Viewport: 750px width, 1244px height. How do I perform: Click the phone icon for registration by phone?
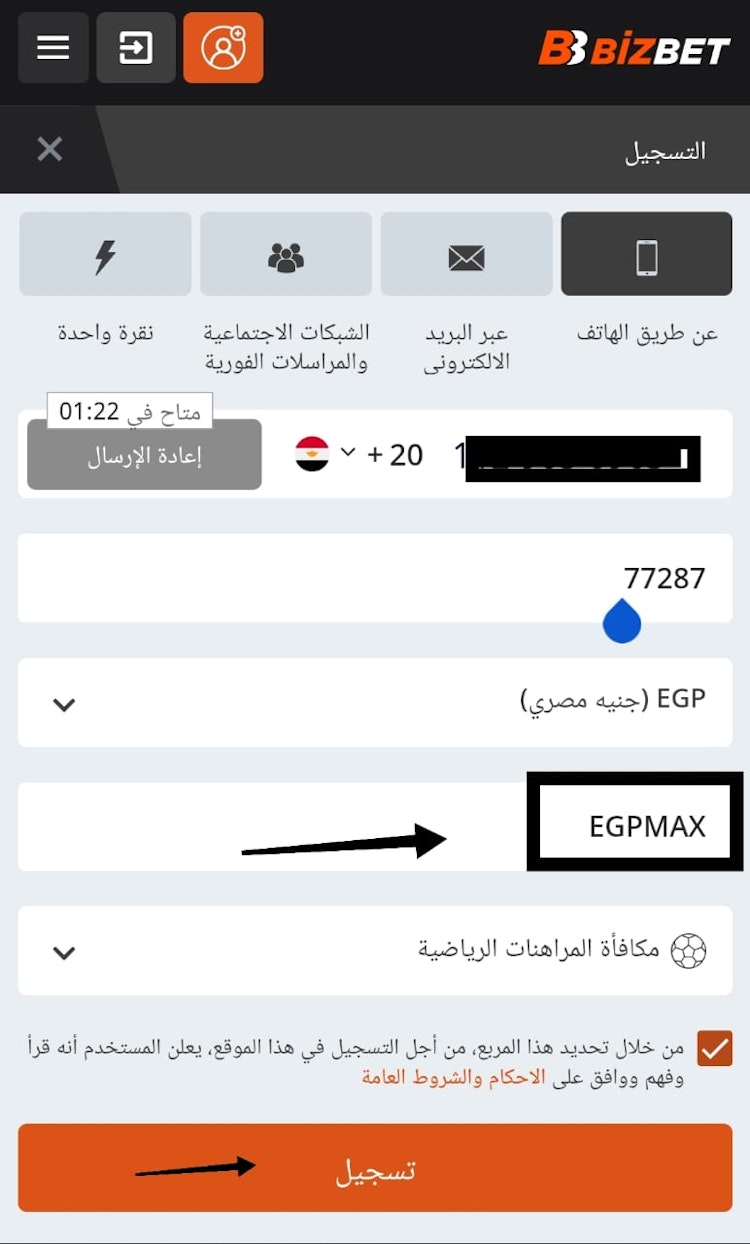pos(647,254)
